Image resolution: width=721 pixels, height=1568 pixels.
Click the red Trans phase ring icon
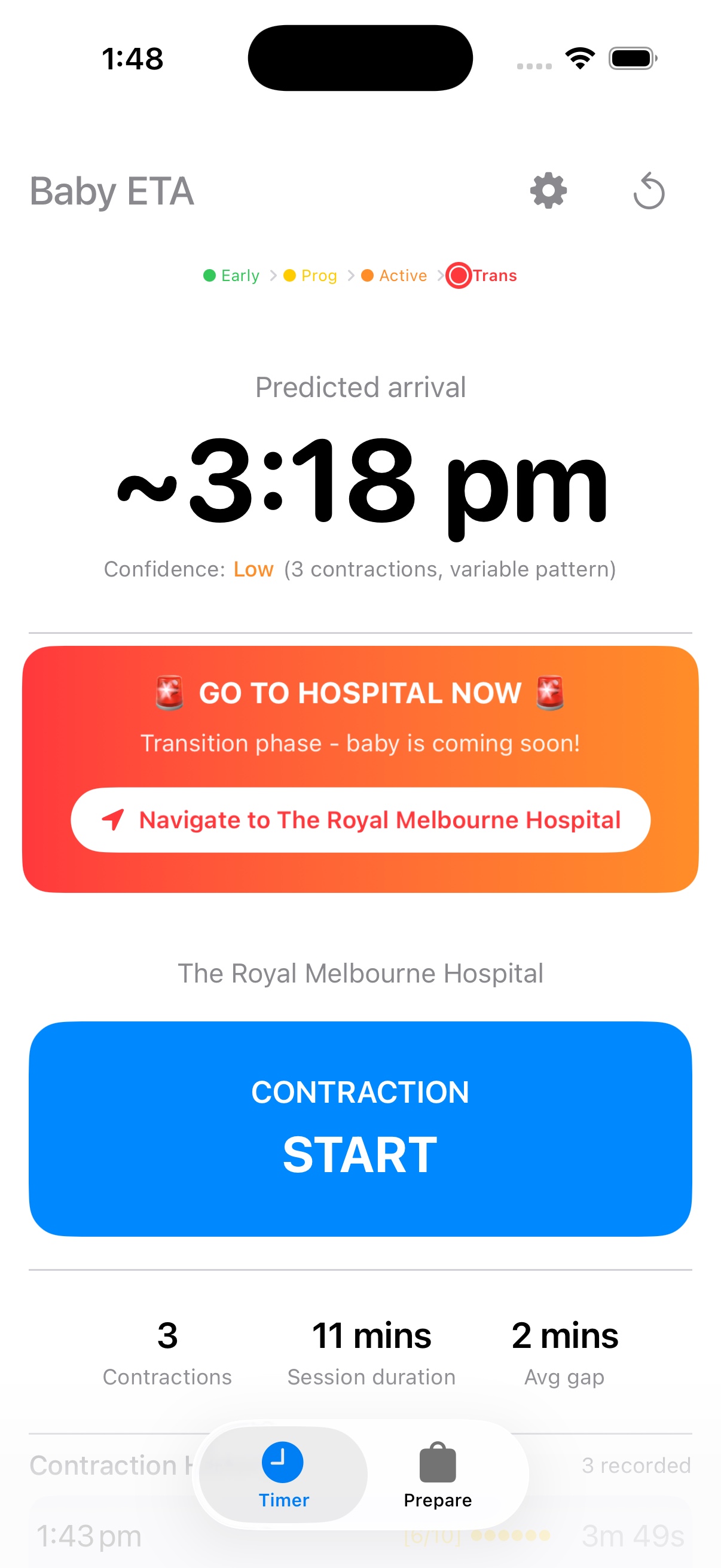coord(458,275)
